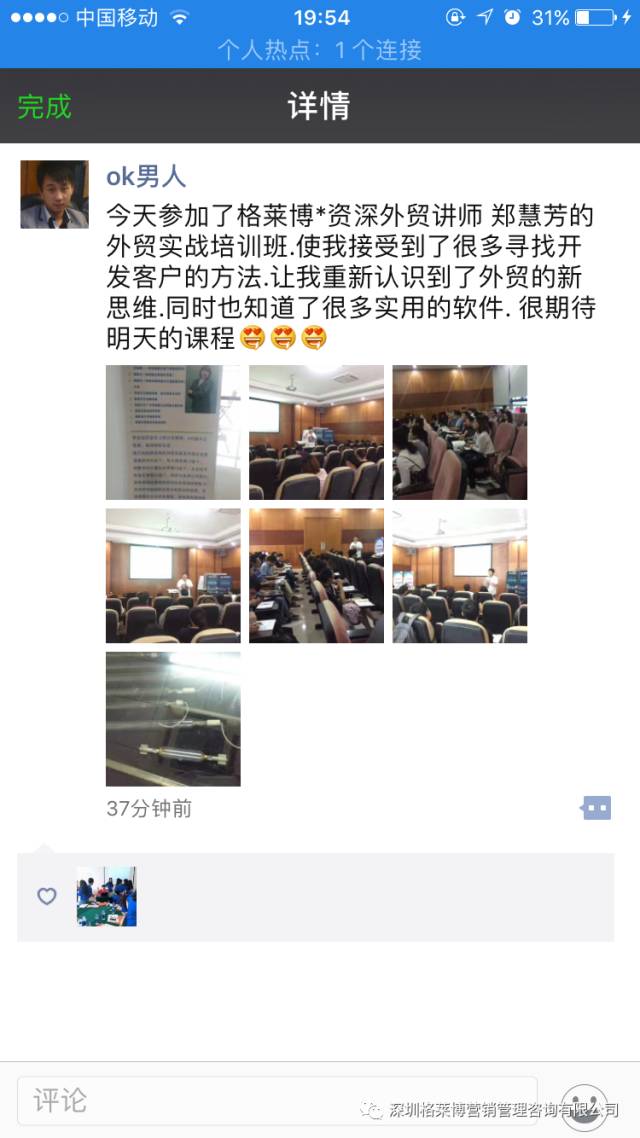Tap 完成 to close the details
The width and height of the screenshot is (640, 1138).
coord(45,106)
